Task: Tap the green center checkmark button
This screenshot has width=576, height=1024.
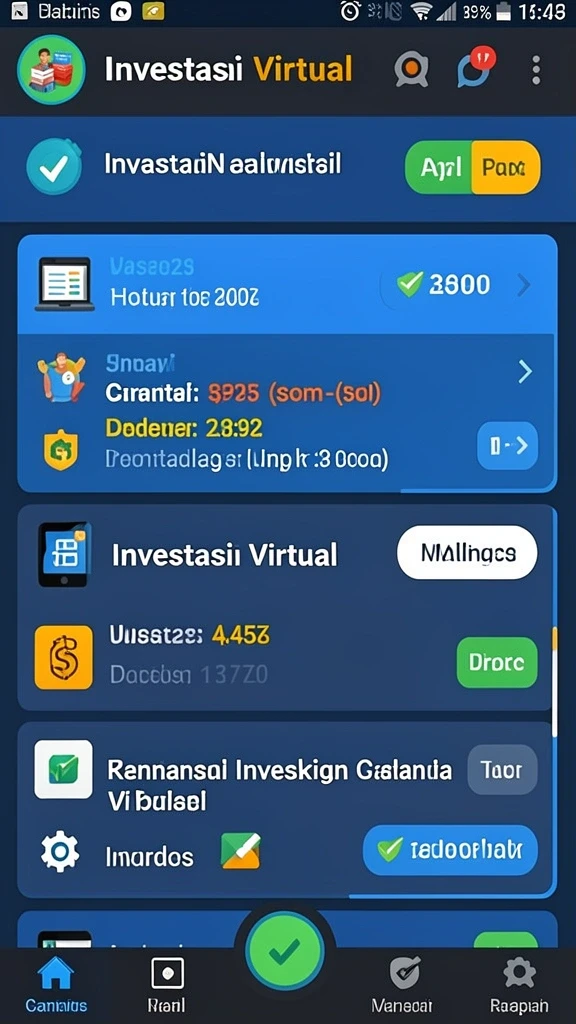Action: coord(284,951)
